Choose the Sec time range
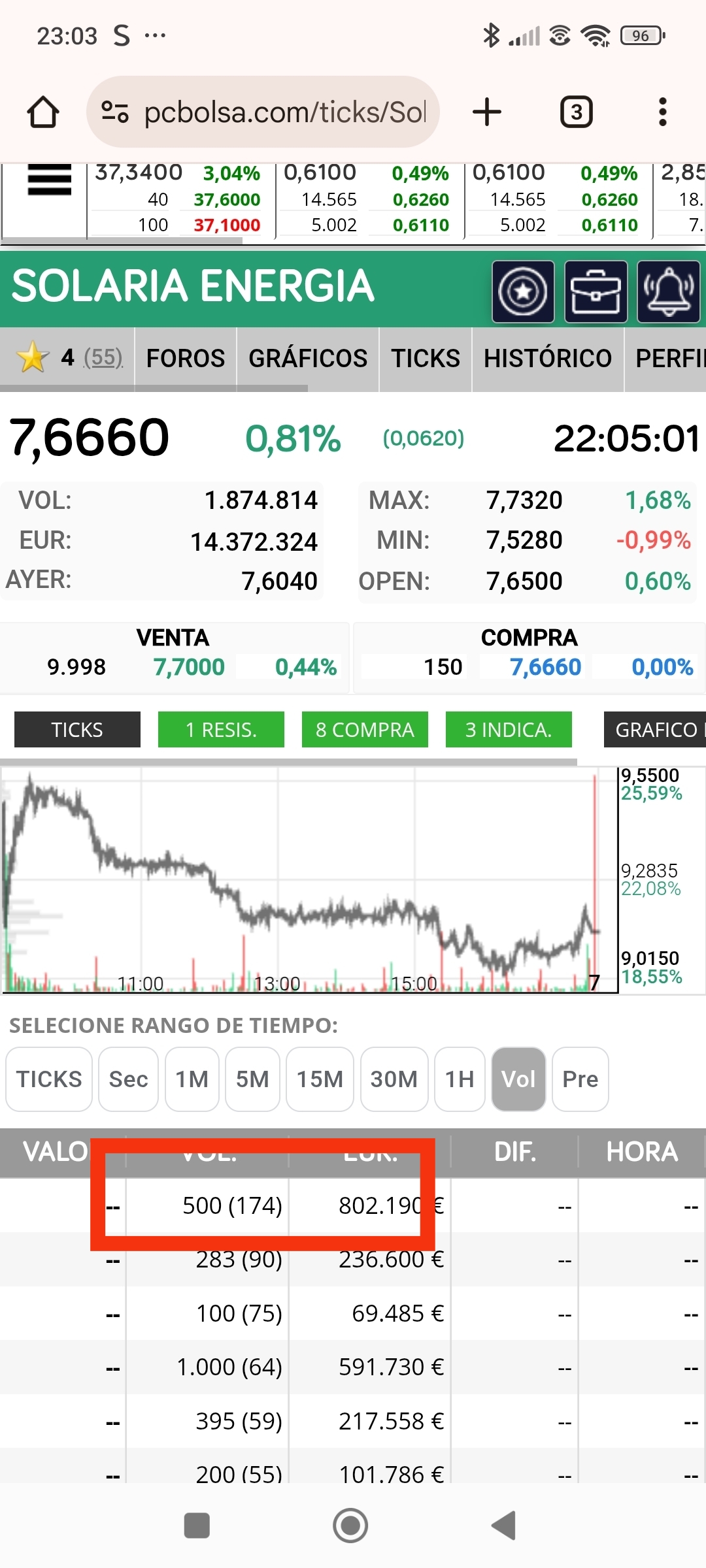 click(x=128, y=1079)
